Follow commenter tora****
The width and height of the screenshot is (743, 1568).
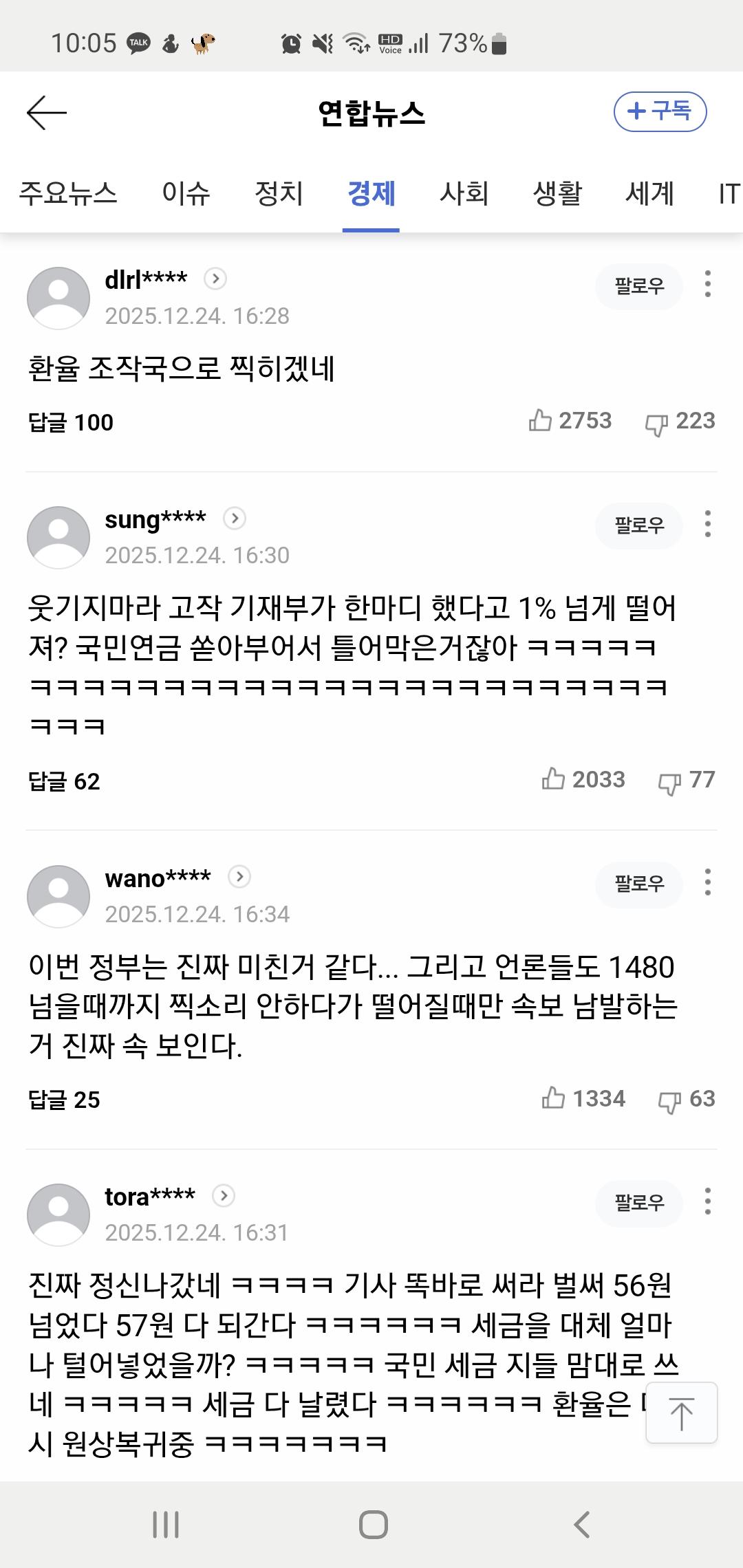(x=639, y=1203)
